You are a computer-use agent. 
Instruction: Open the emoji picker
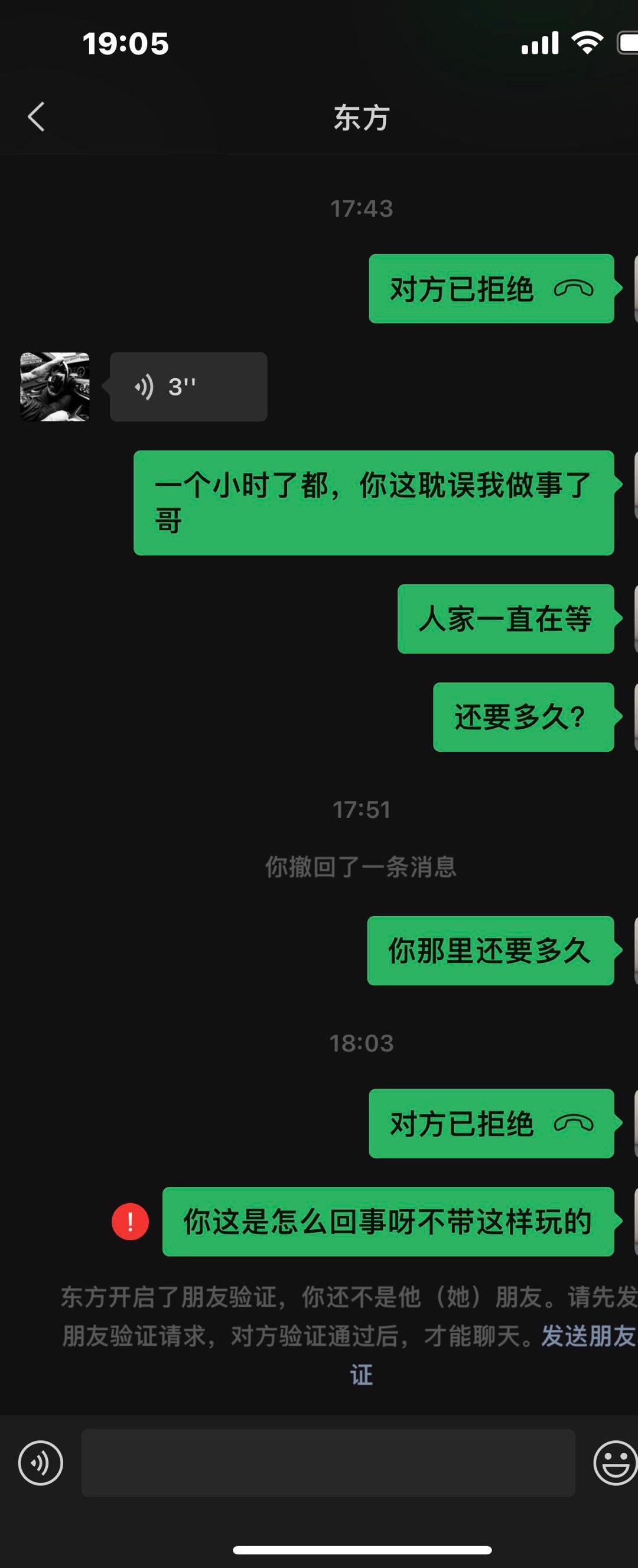click(x=614, y=1463)
